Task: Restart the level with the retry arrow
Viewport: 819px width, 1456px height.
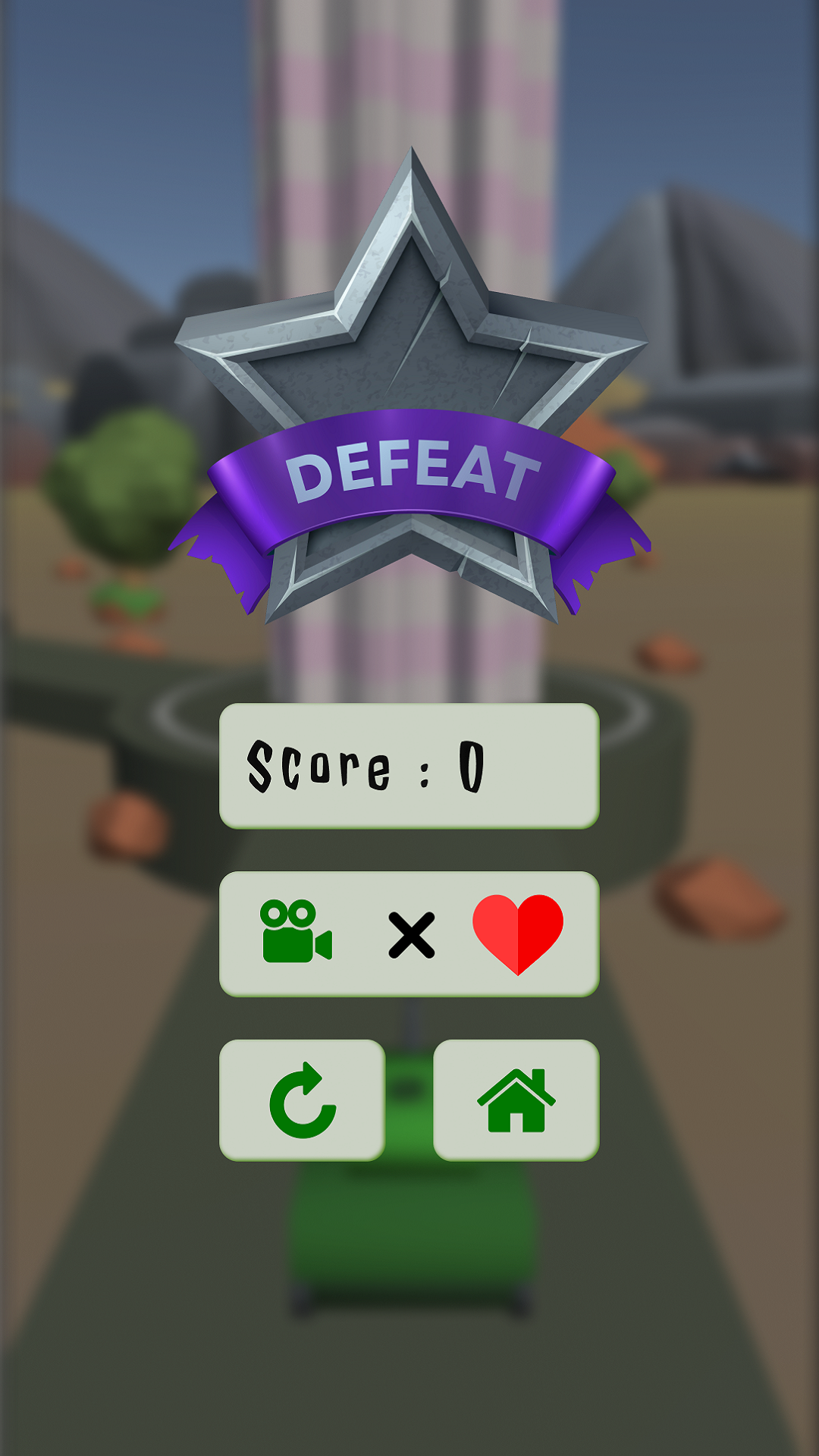Action: 303,1100
